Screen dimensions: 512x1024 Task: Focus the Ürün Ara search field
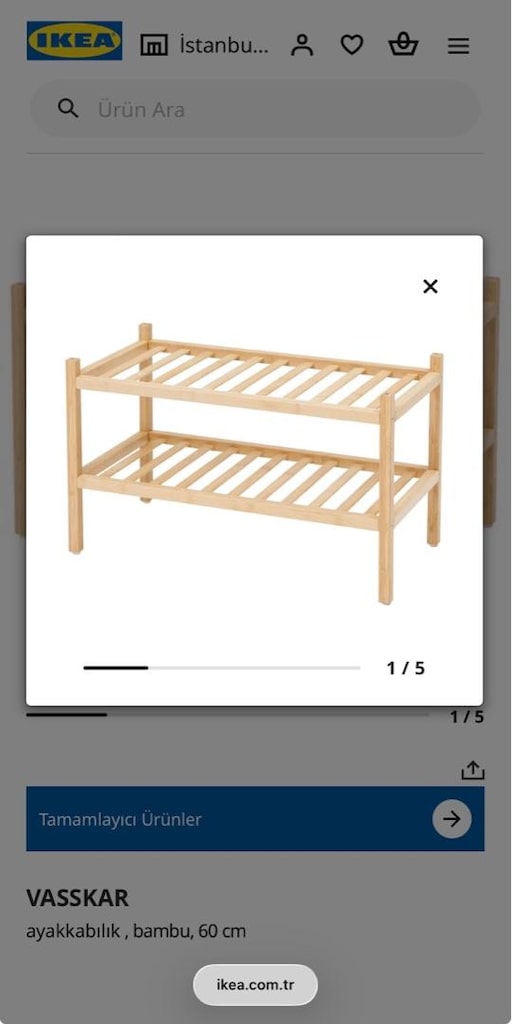click(x=255, y=109)
